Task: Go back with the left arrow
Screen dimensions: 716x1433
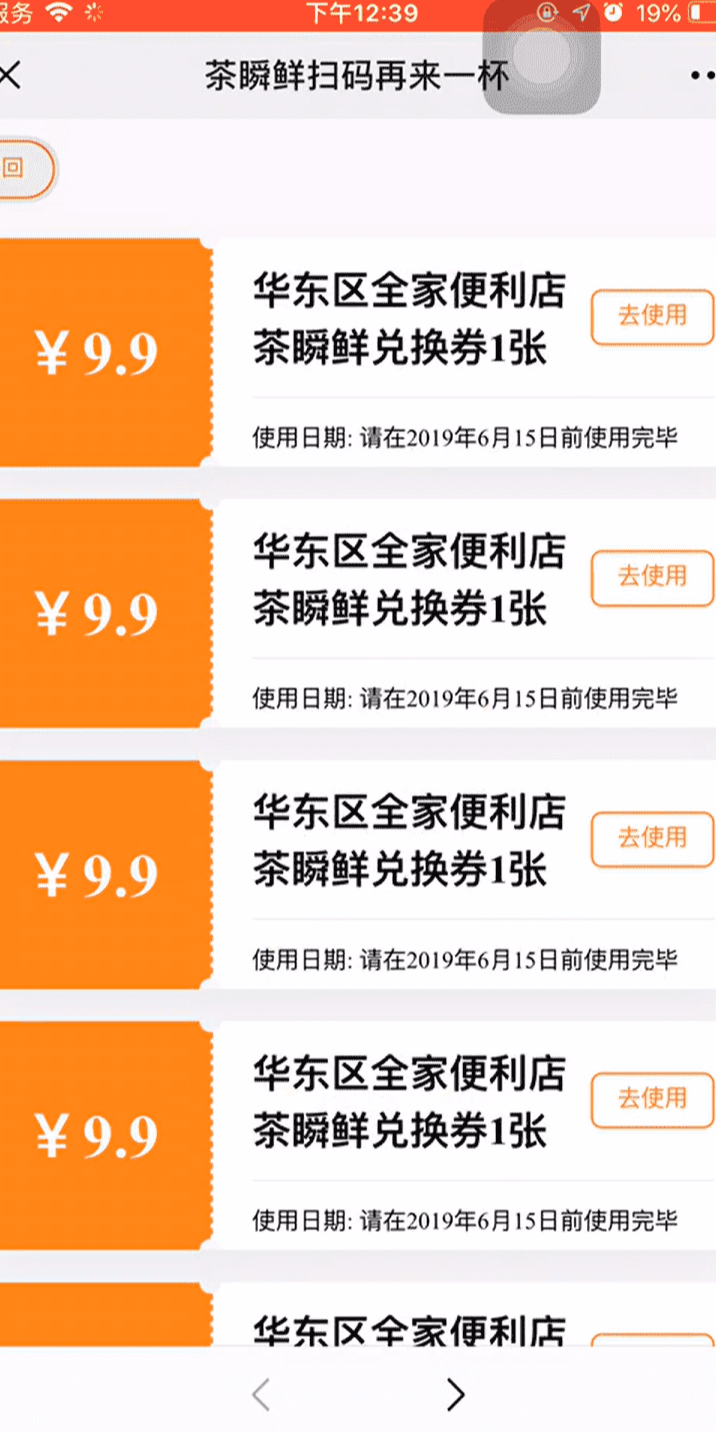Action: 261,1394
